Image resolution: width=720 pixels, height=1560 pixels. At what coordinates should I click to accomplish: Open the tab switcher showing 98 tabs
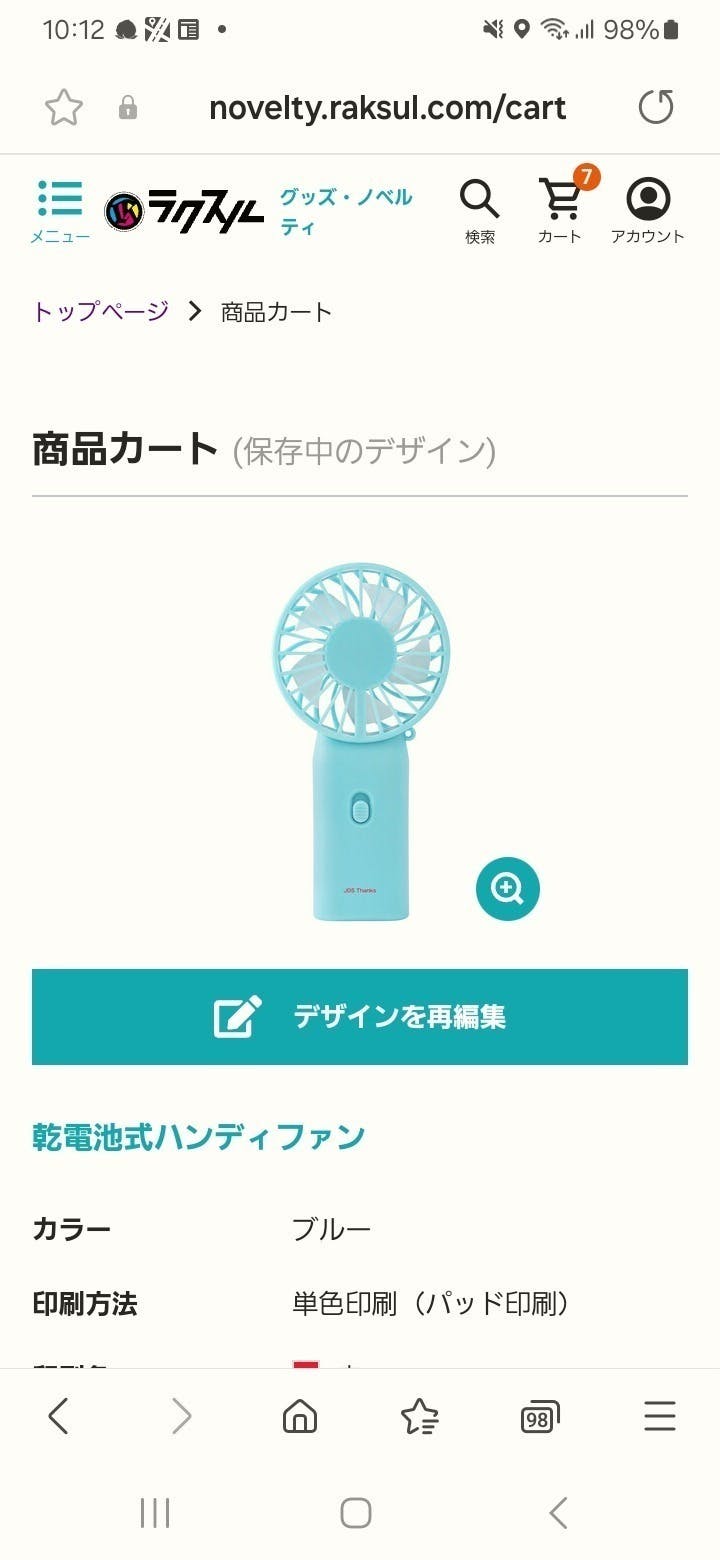click(540, 1415)
